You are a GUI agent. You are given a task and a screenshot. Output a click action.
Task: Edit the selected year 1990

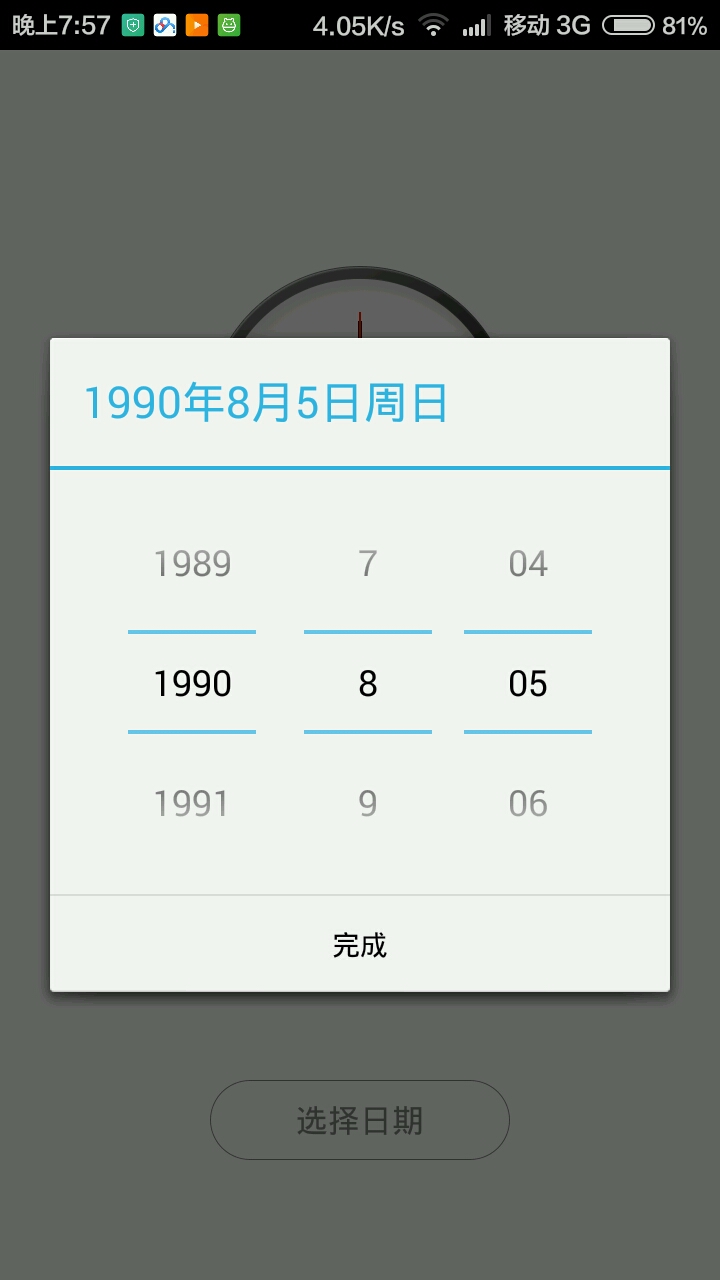coord(192,684)
